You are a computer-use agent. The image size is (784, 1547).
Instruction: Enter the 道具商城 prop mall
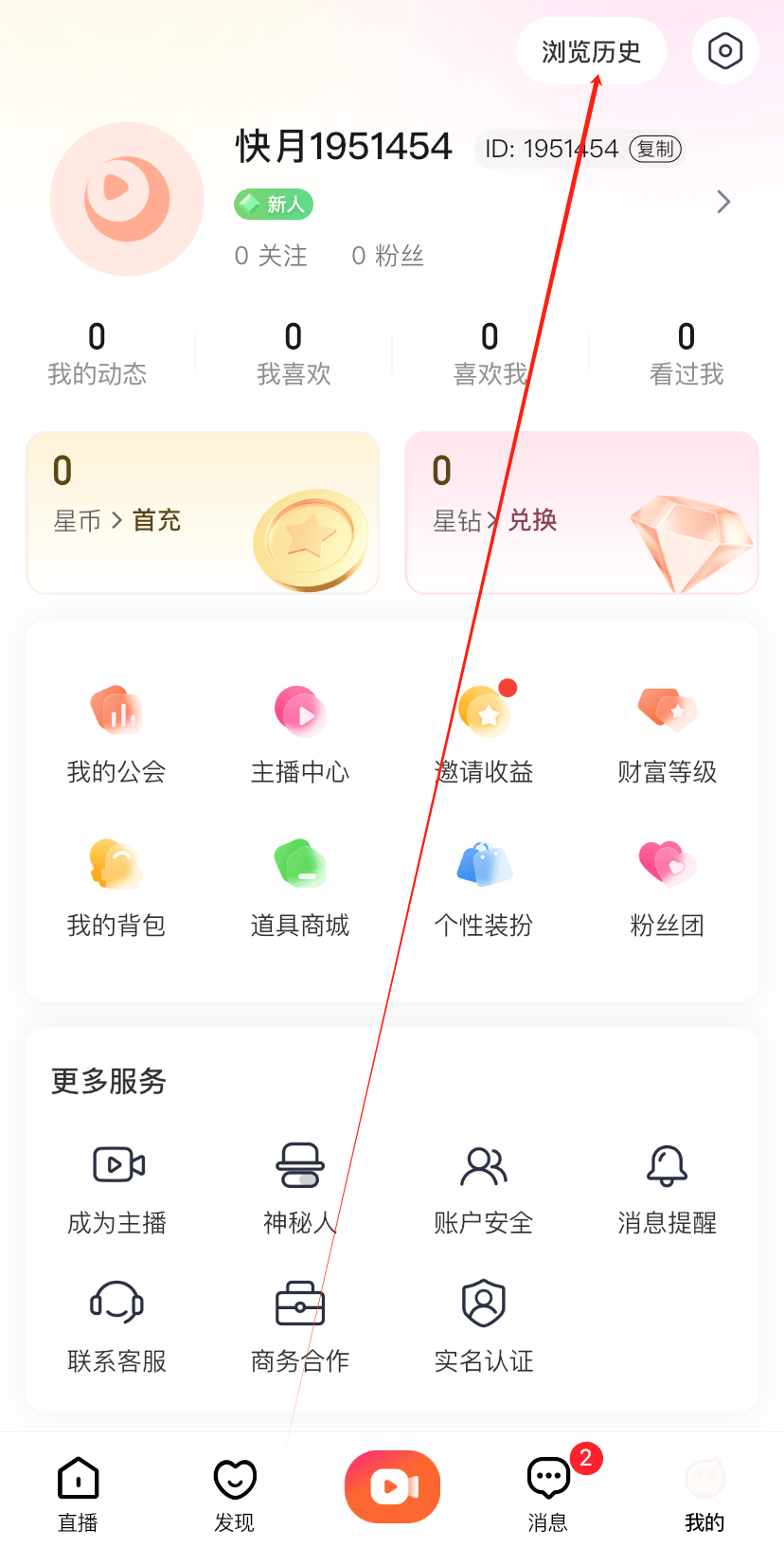coord(299,884)
